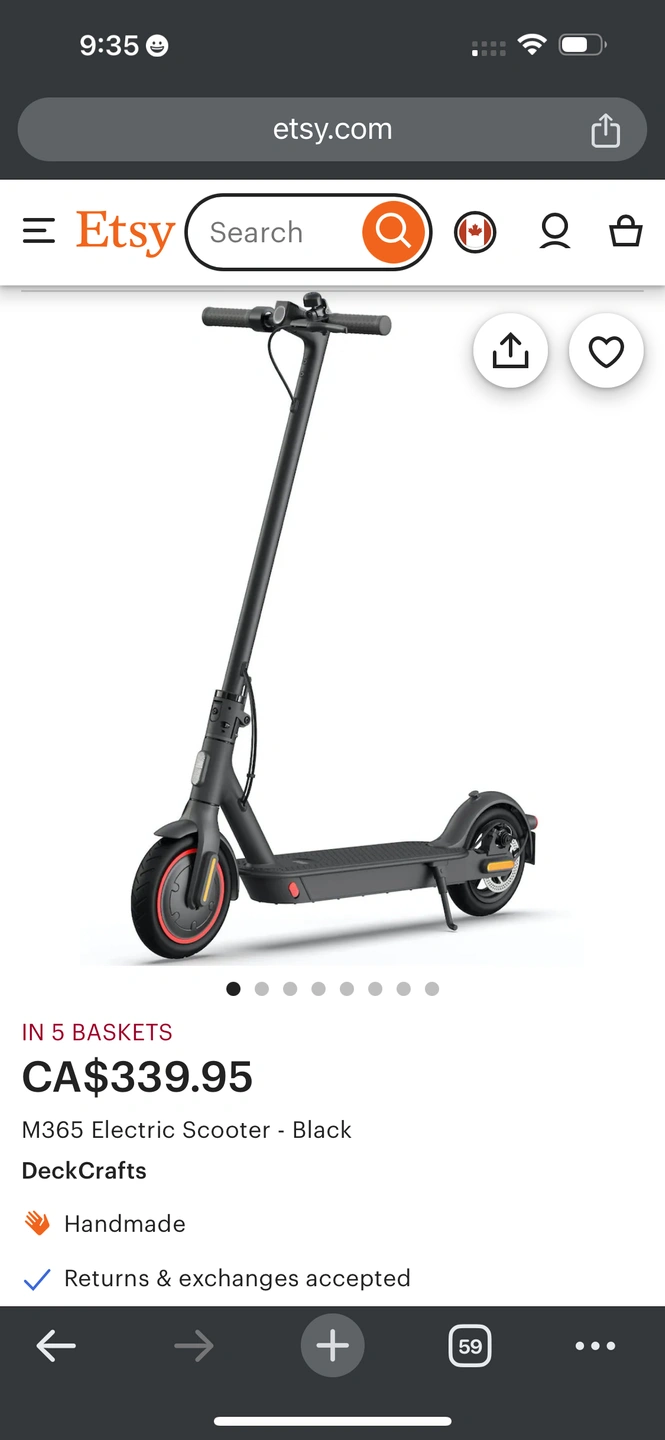Open a new browser tab
The width and height of the screenshot is (665, 1440).
332,1346
